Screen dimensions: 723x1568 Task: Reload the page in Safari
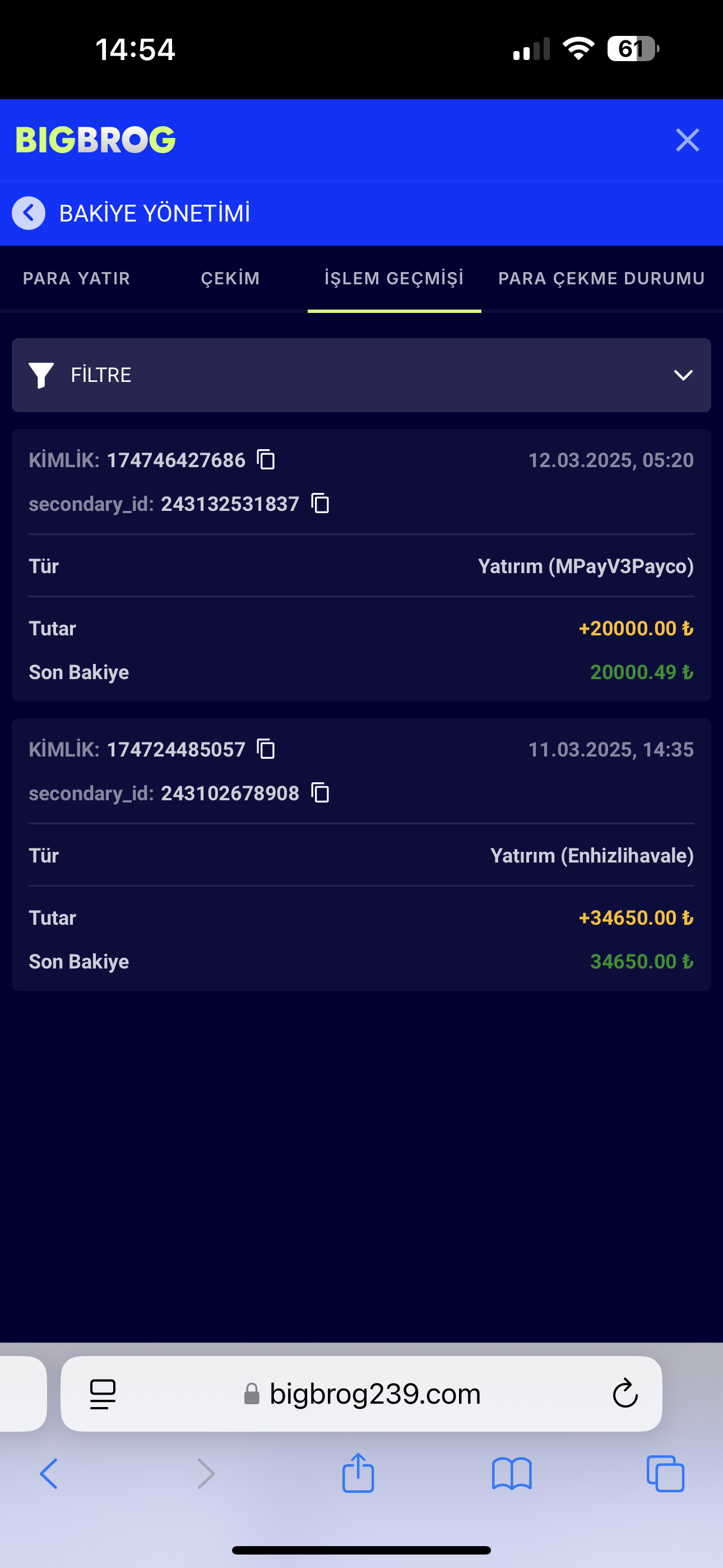(624, 1393)
